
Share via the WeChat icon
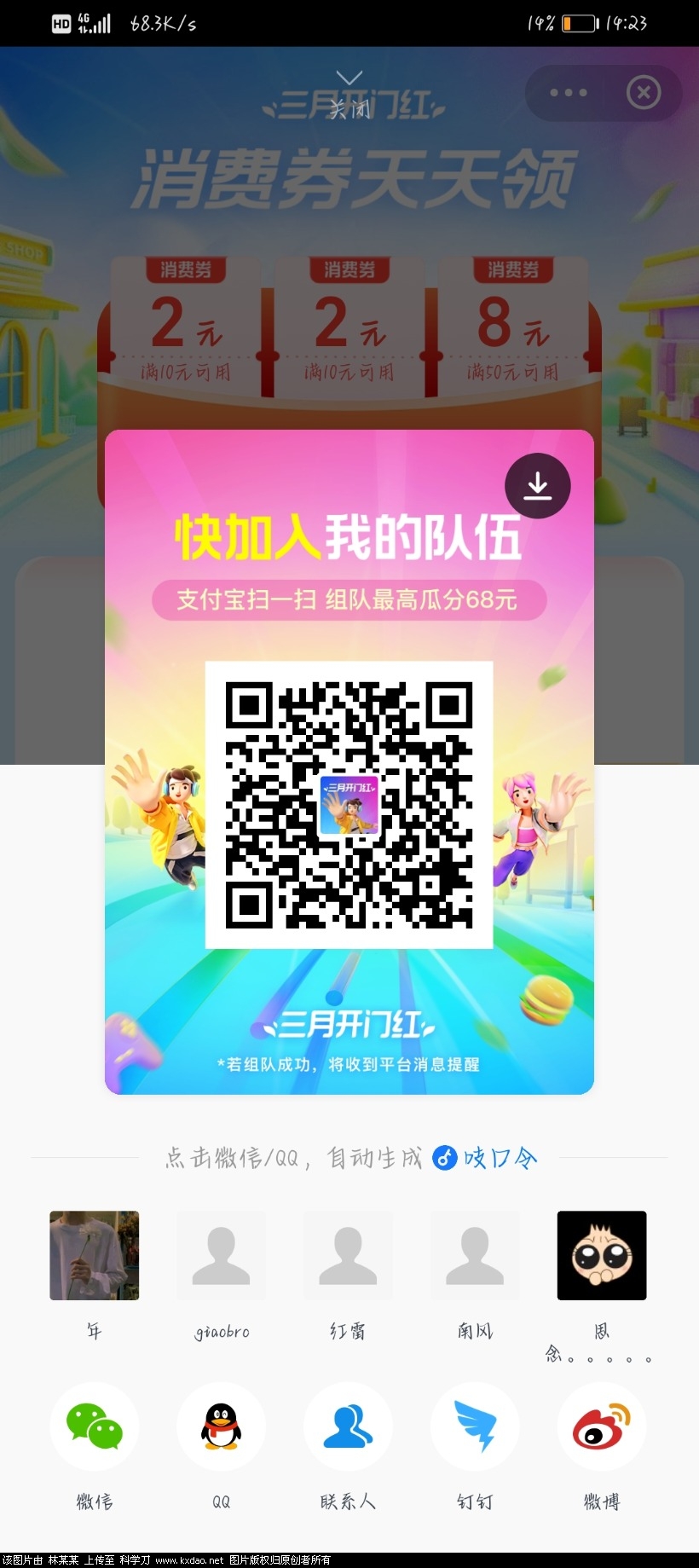(x=94, y=1426)
